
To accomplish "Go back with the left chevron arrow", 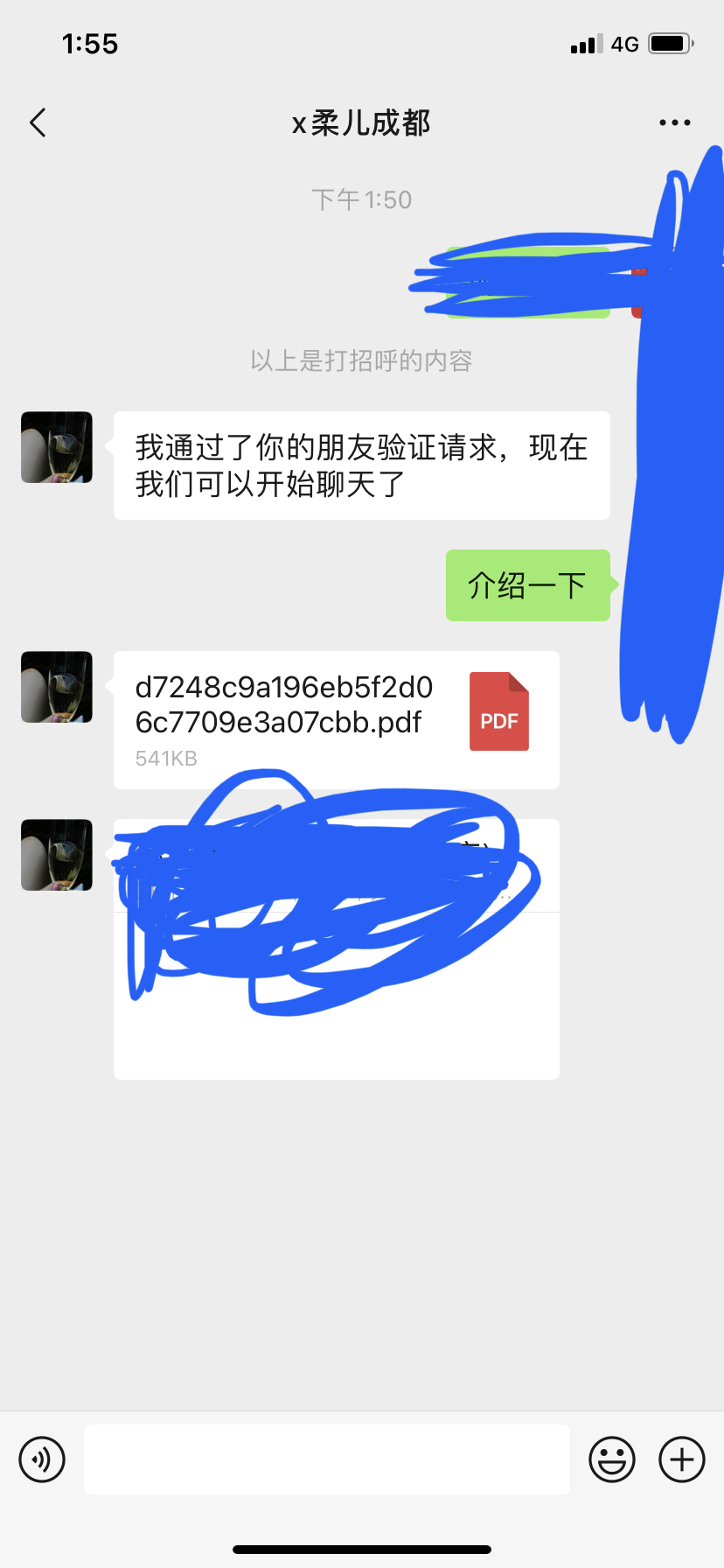I will [x=38, y=122].
